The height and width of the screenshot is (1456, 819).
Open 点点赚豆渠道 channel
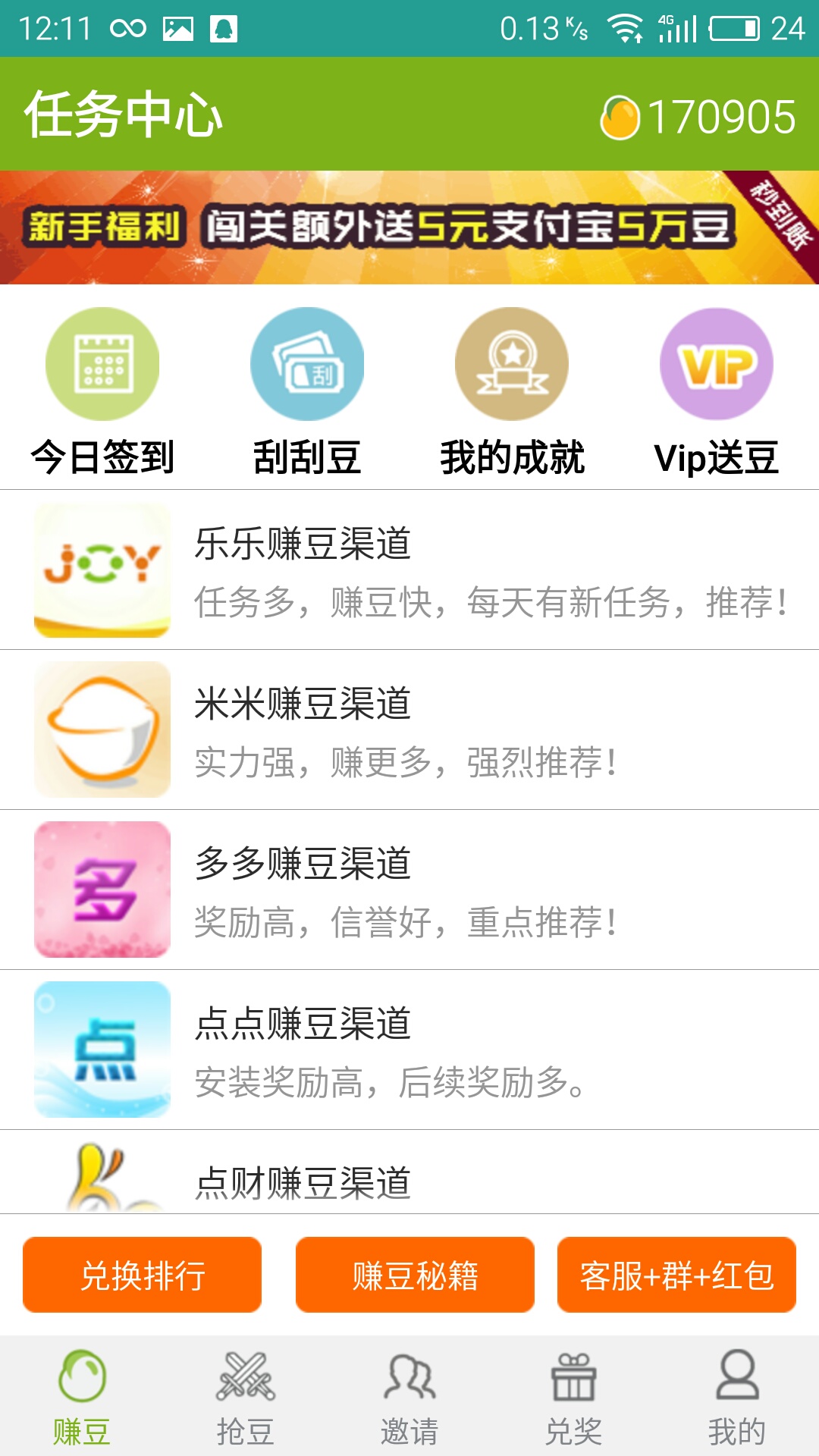(409, 1050)
